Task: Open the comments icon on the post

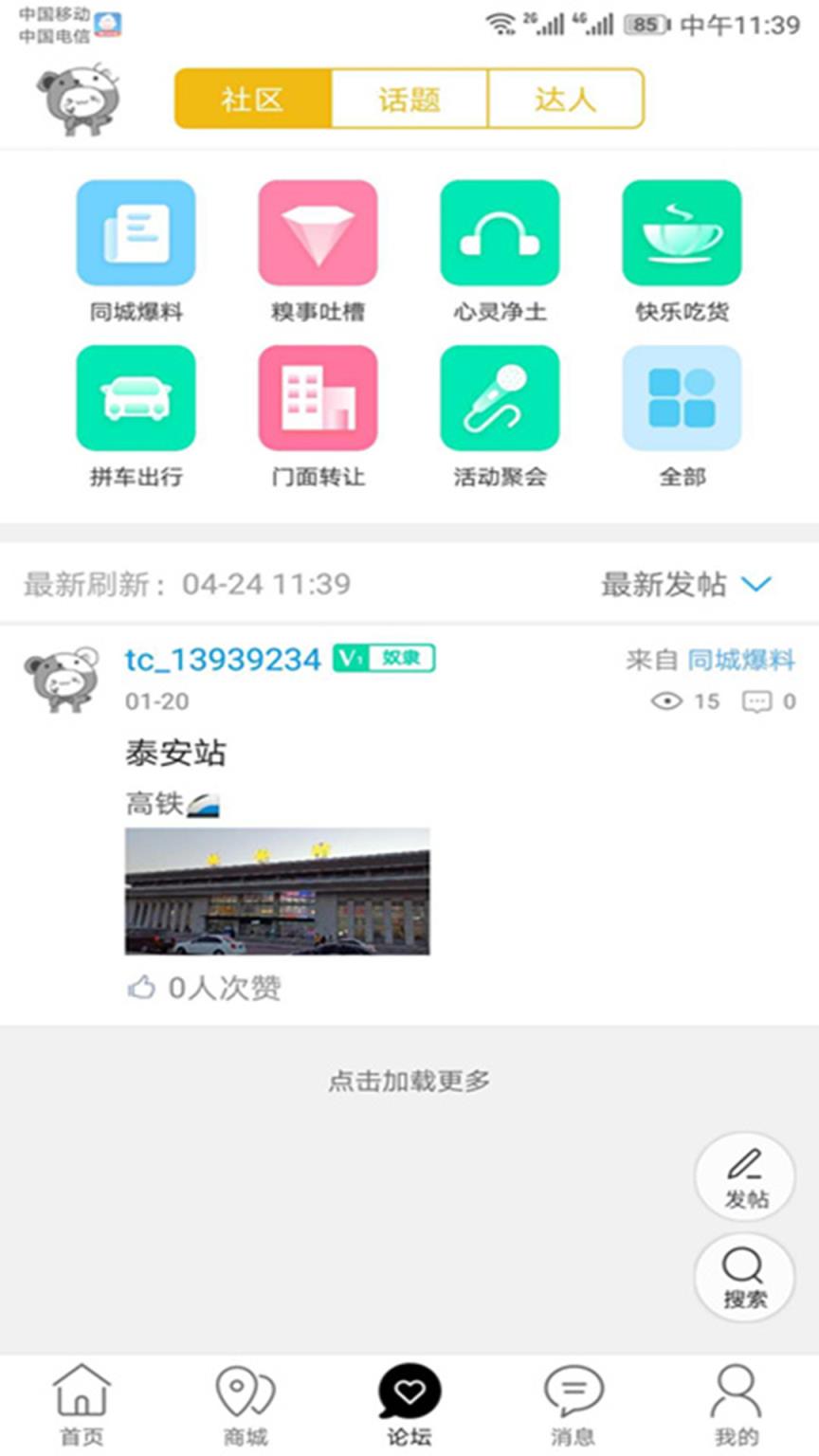Action: pyautogui.click(x=755, y=701)
